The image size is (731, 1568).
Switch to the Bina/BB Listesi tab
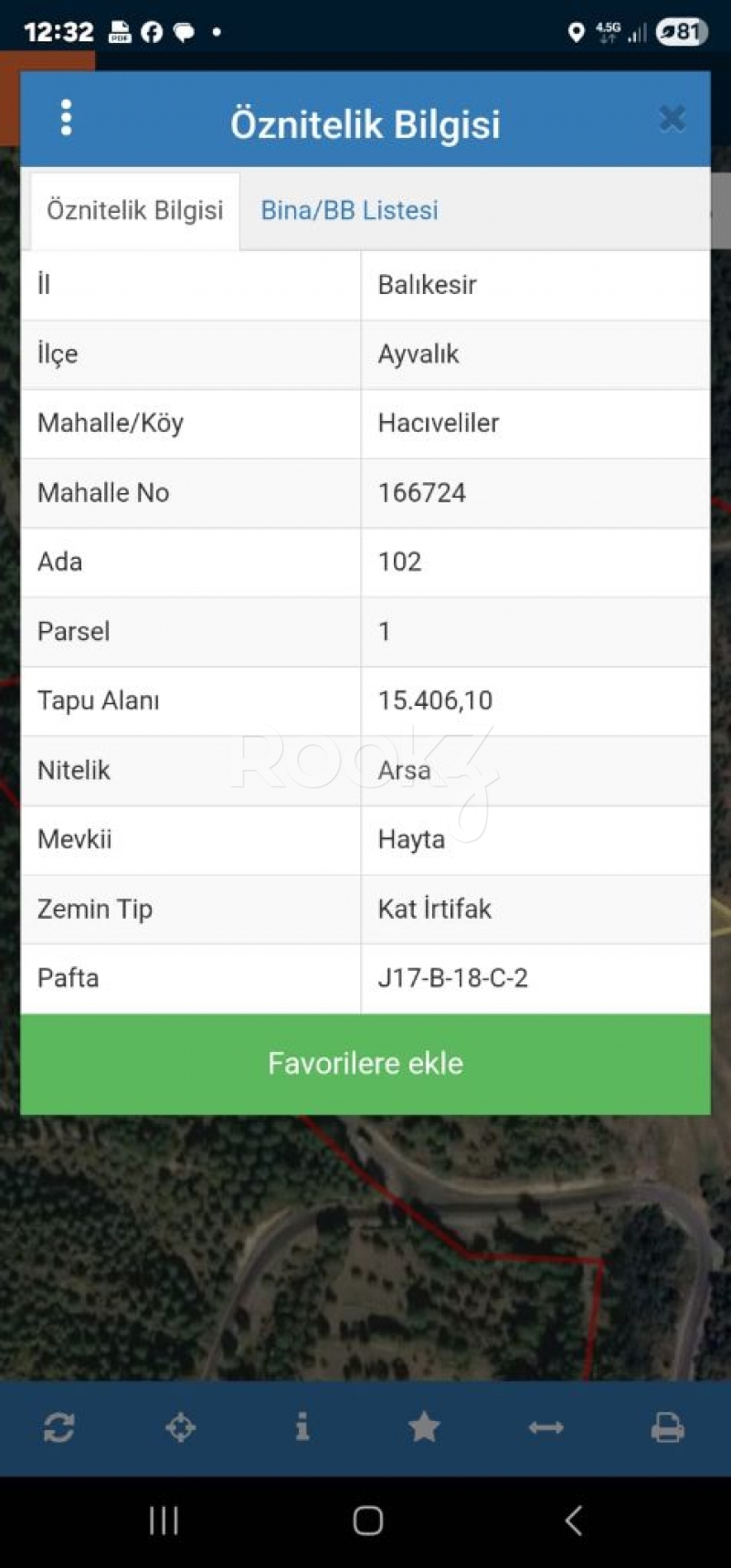[349, 210]
